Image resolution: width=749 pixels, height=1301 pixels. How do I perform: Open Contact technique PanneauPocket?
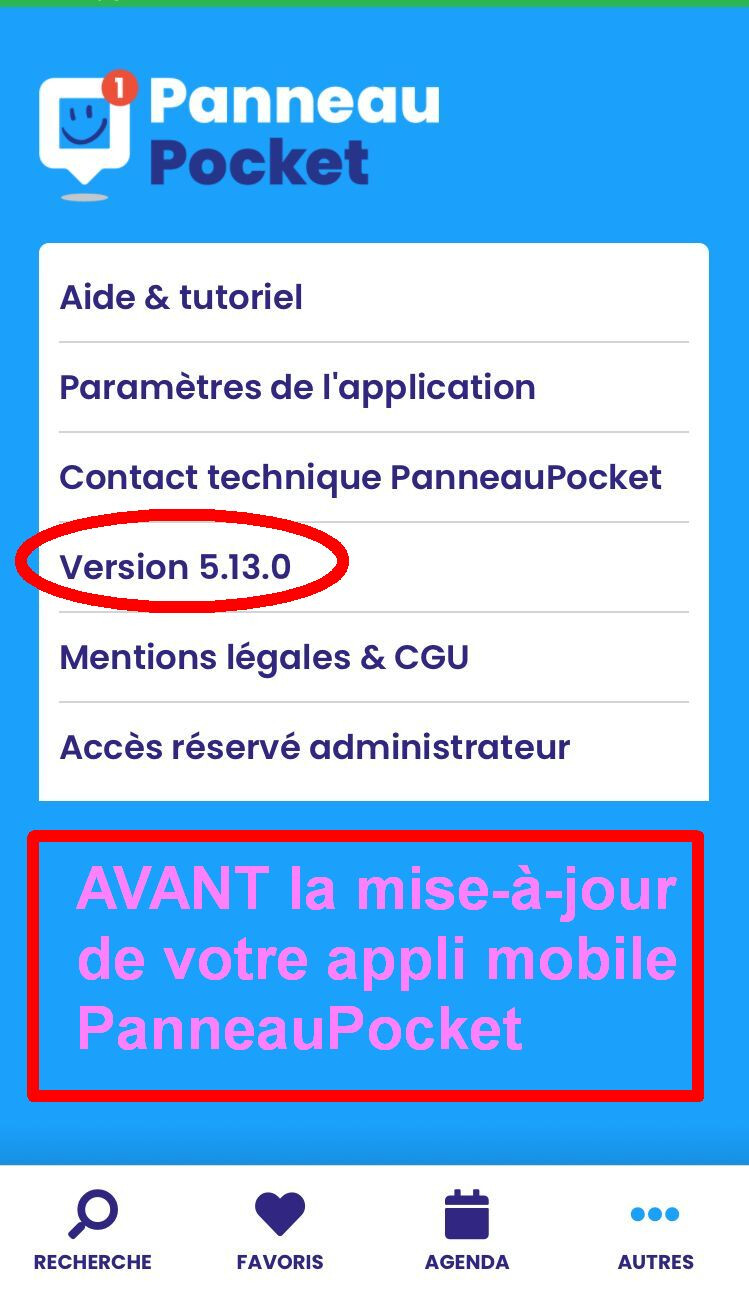[373, 477]
